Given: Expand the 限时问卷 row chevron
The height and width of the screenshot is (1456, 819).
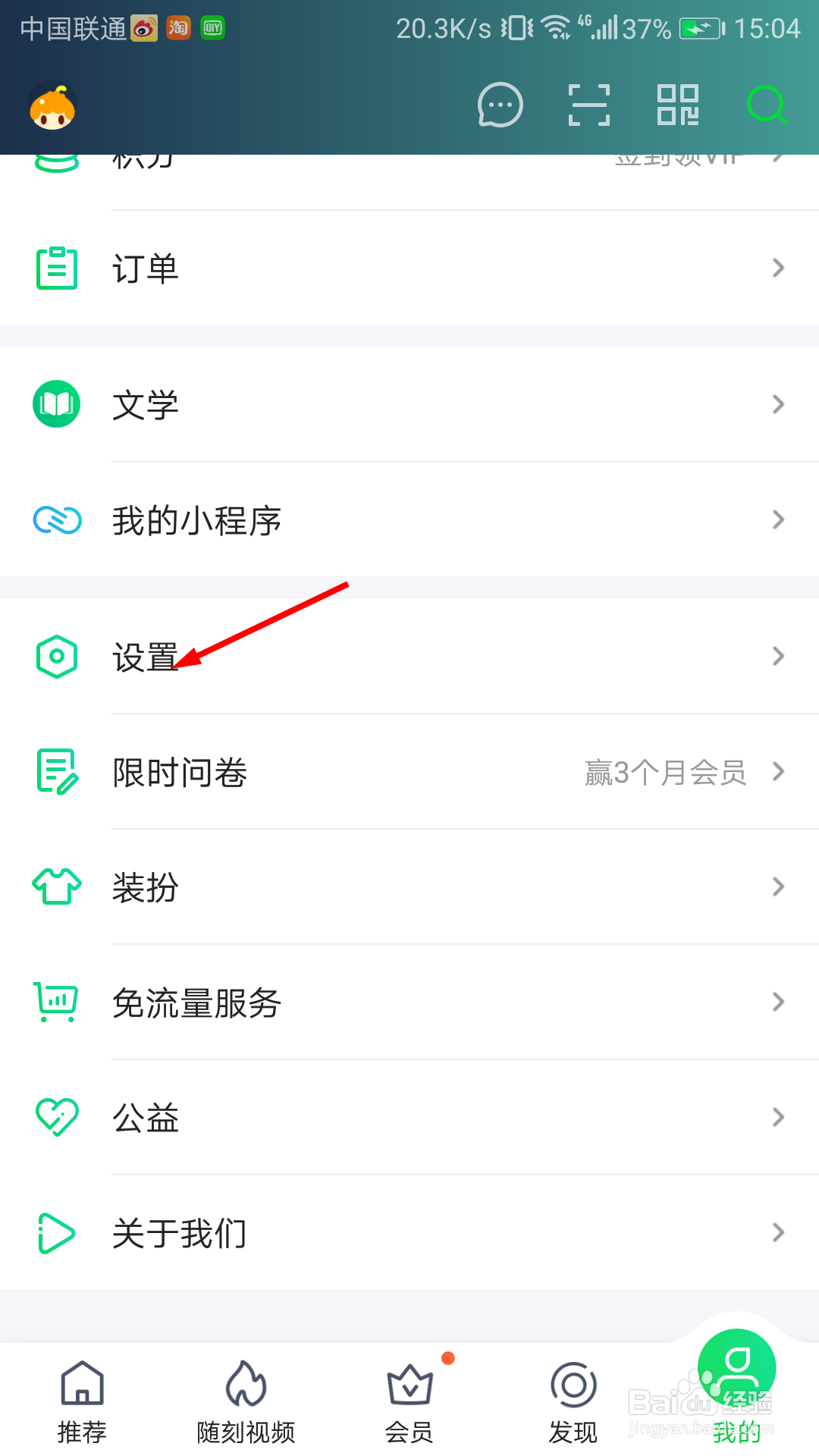Looking at the screenshot, I should 778,772.
